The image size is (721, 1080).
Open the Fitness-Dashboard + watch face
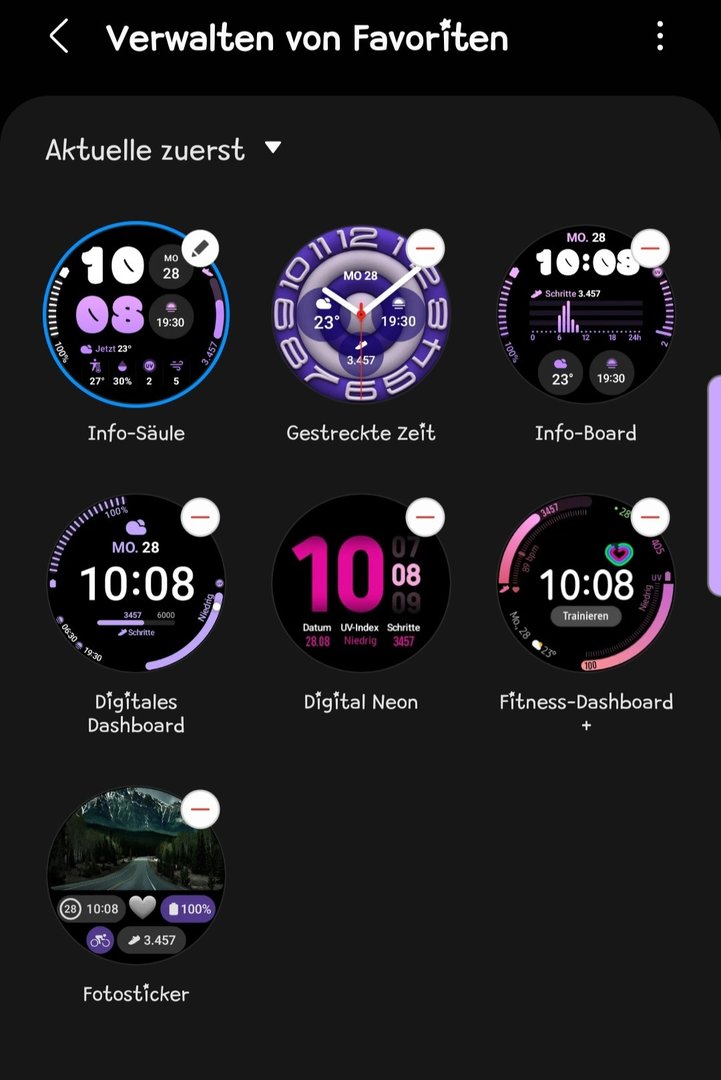click(x=585, y=584)
